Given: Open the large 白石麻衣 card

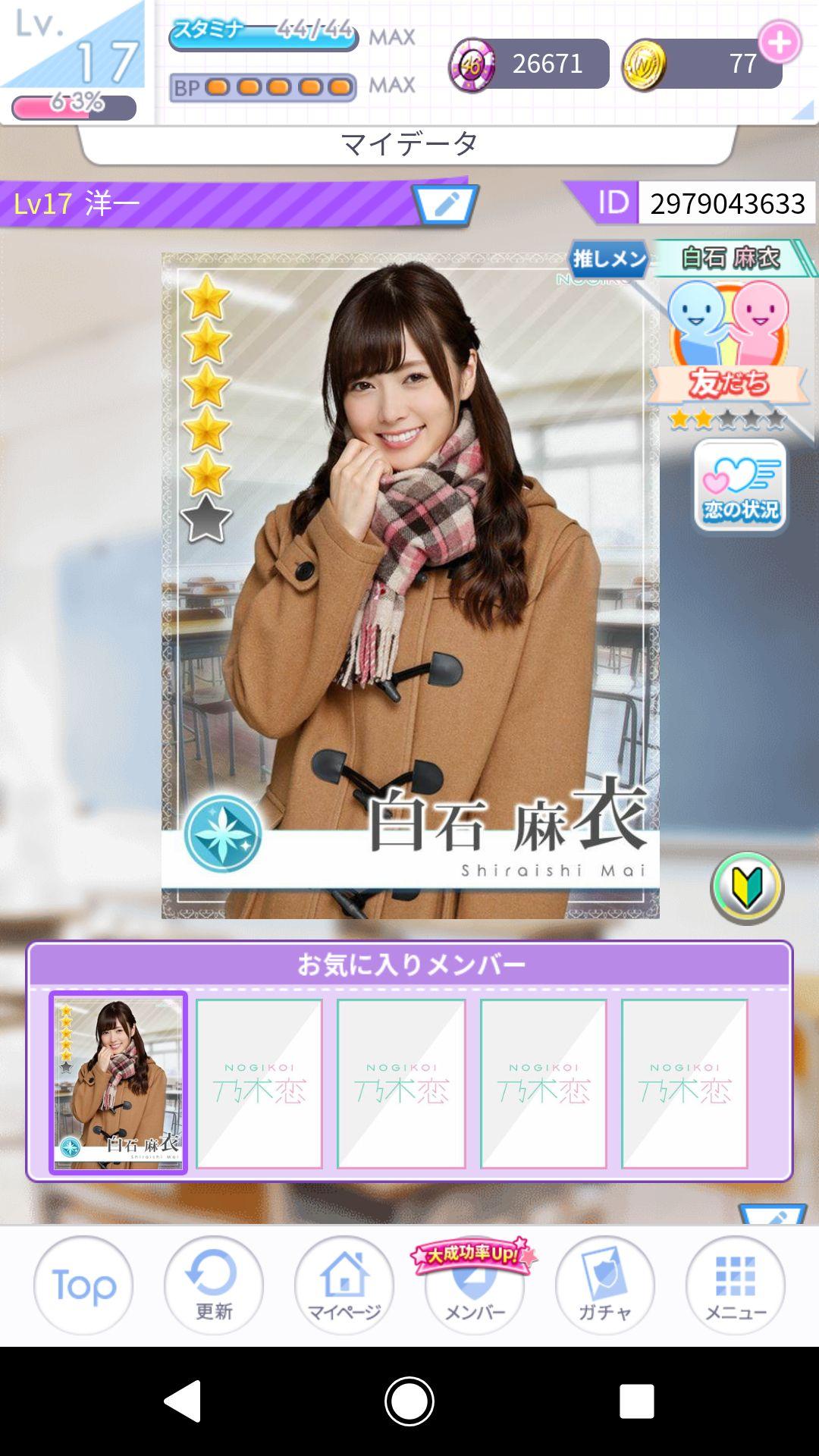Looking at the screenshot, I should 409,585.
